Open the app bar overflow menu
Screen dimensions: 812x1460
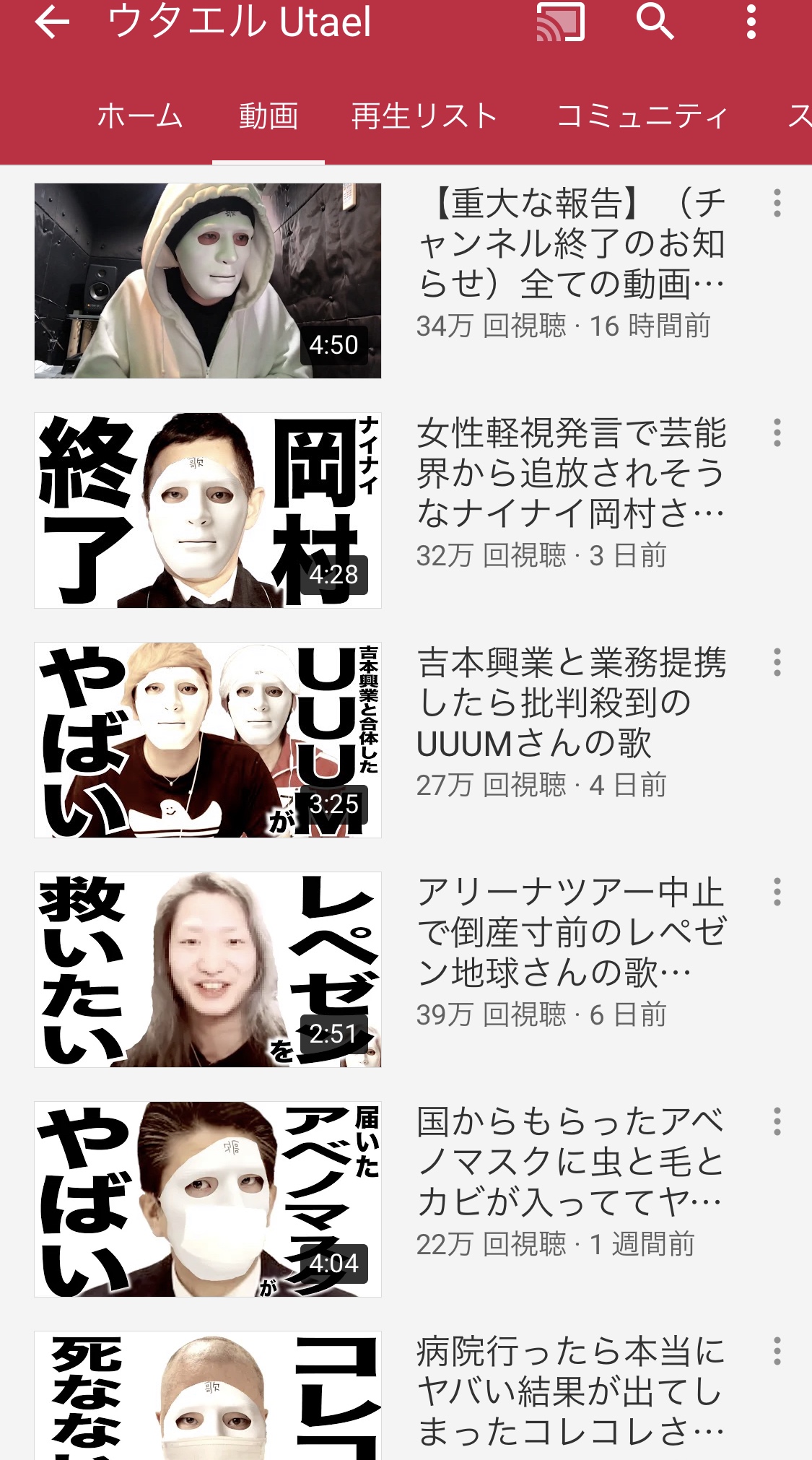751,22
